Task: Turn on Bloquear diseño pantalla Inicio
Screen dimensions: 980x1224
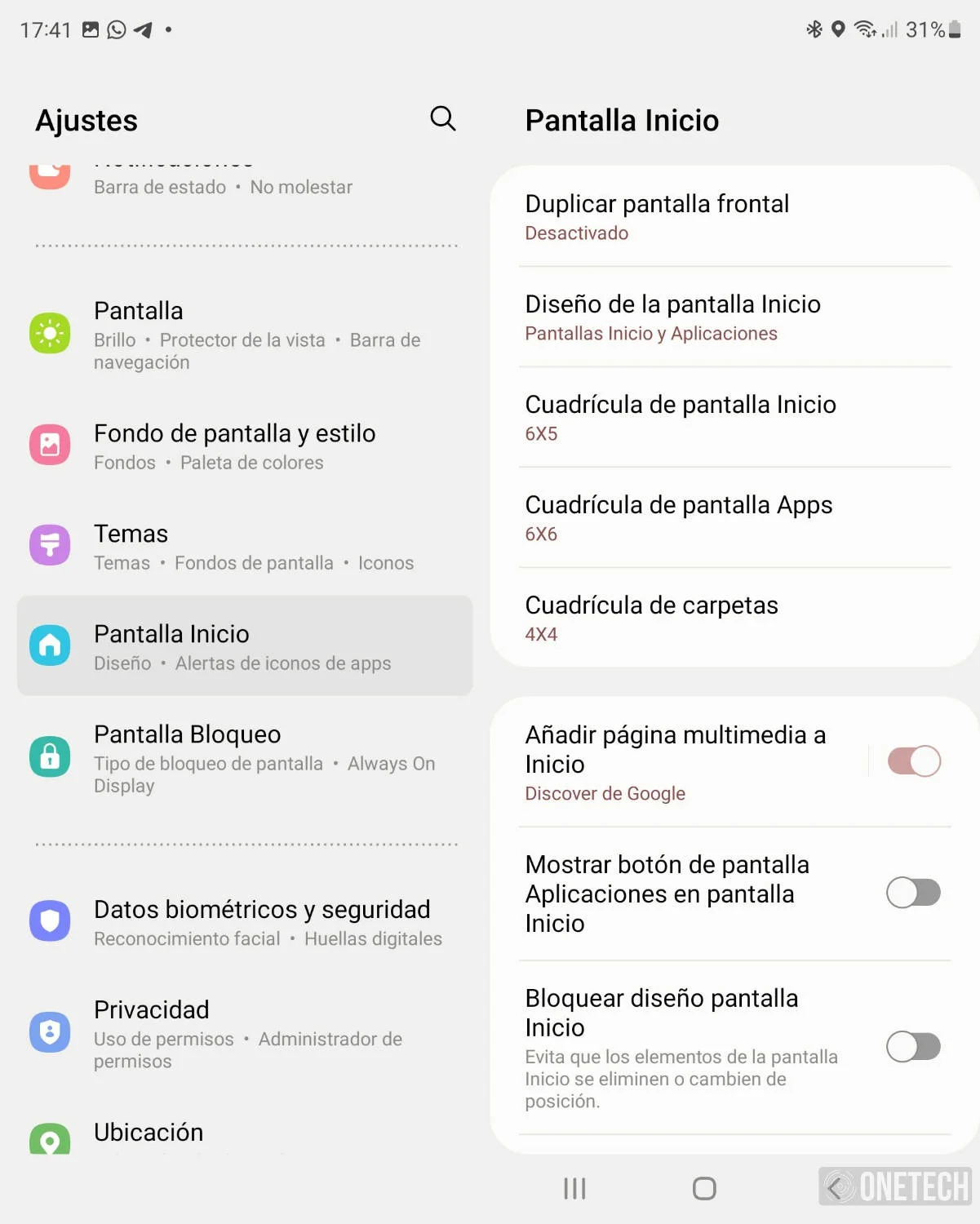Action: [914, 1047]
